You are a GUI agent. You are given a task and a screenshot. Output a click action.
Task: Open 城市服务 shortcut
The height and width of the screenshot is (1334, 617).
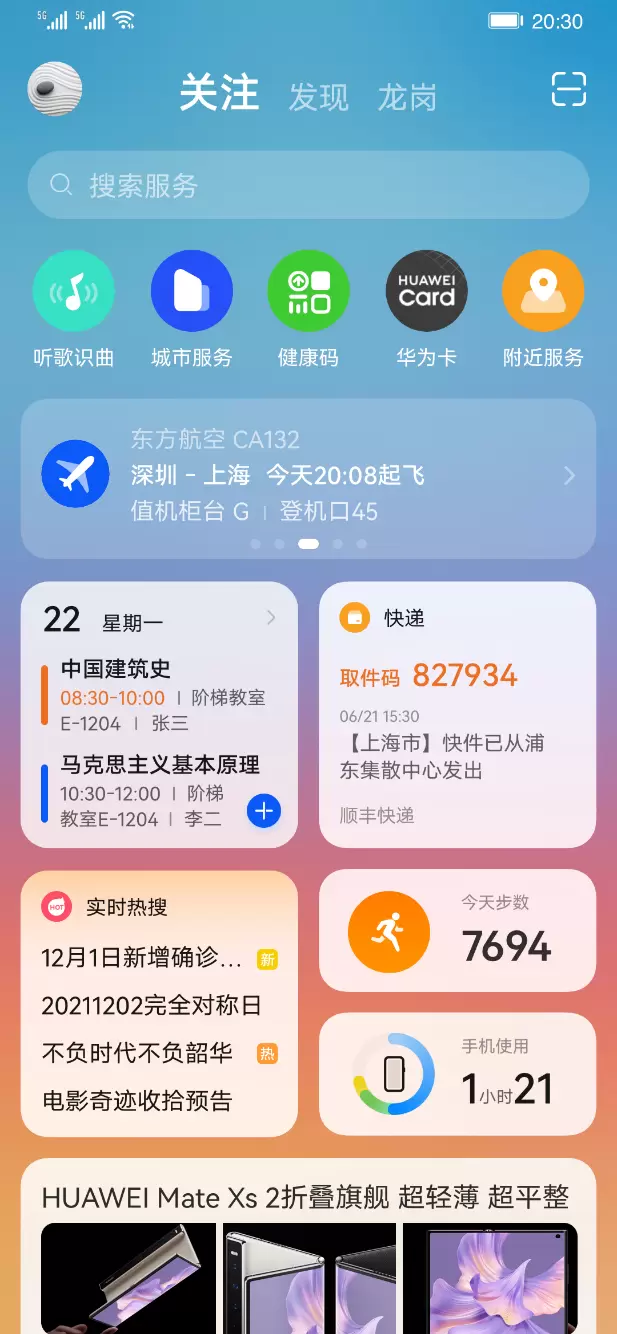pos(191,291)
